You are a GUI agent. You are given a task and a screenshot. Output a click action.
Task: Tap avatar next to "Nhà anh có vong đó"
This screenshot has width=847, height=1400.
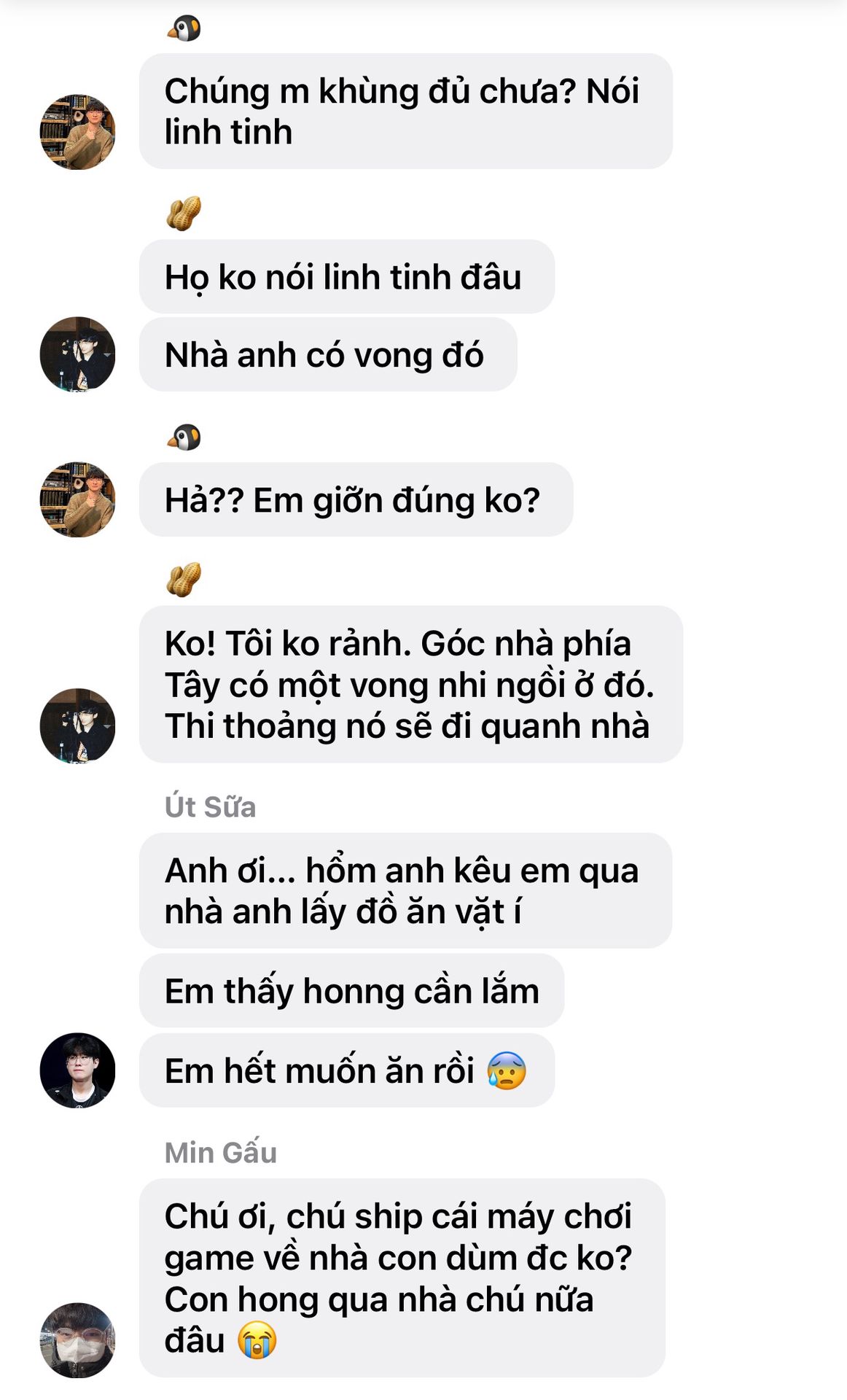(x=77, y=354)
